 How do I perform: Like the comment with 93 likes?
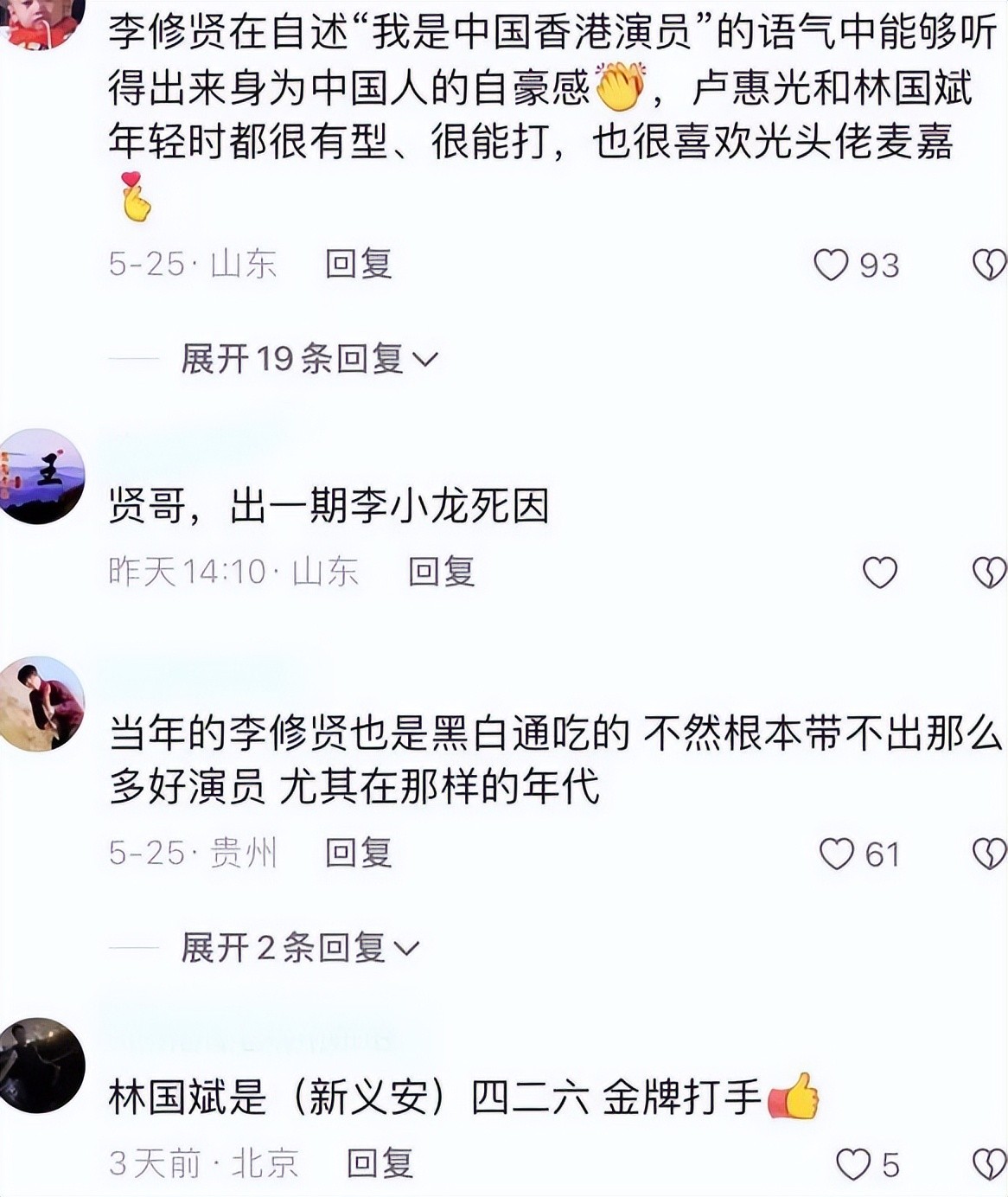(x=832, y=265)
